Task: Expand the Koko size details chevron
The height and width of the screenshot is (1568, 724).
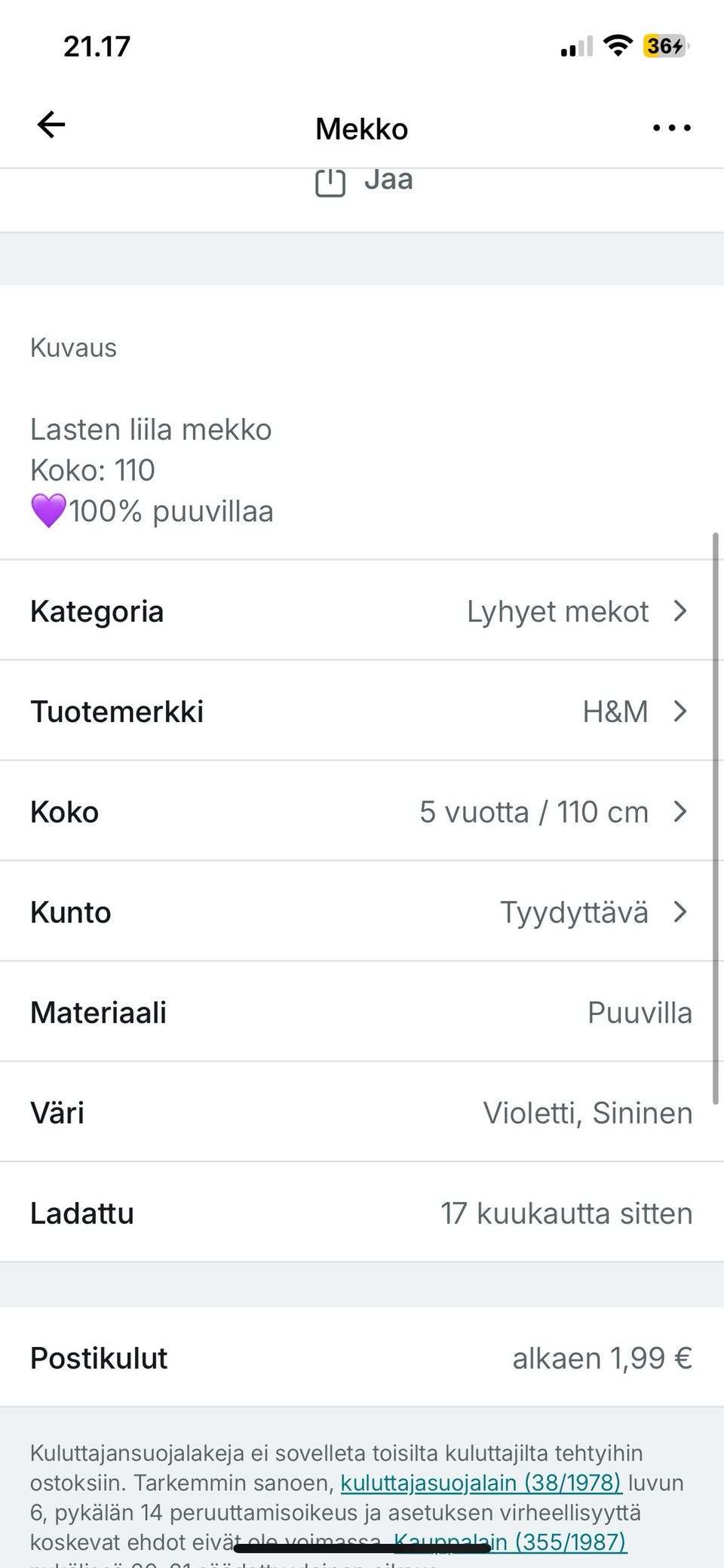Action: point(681,811)
